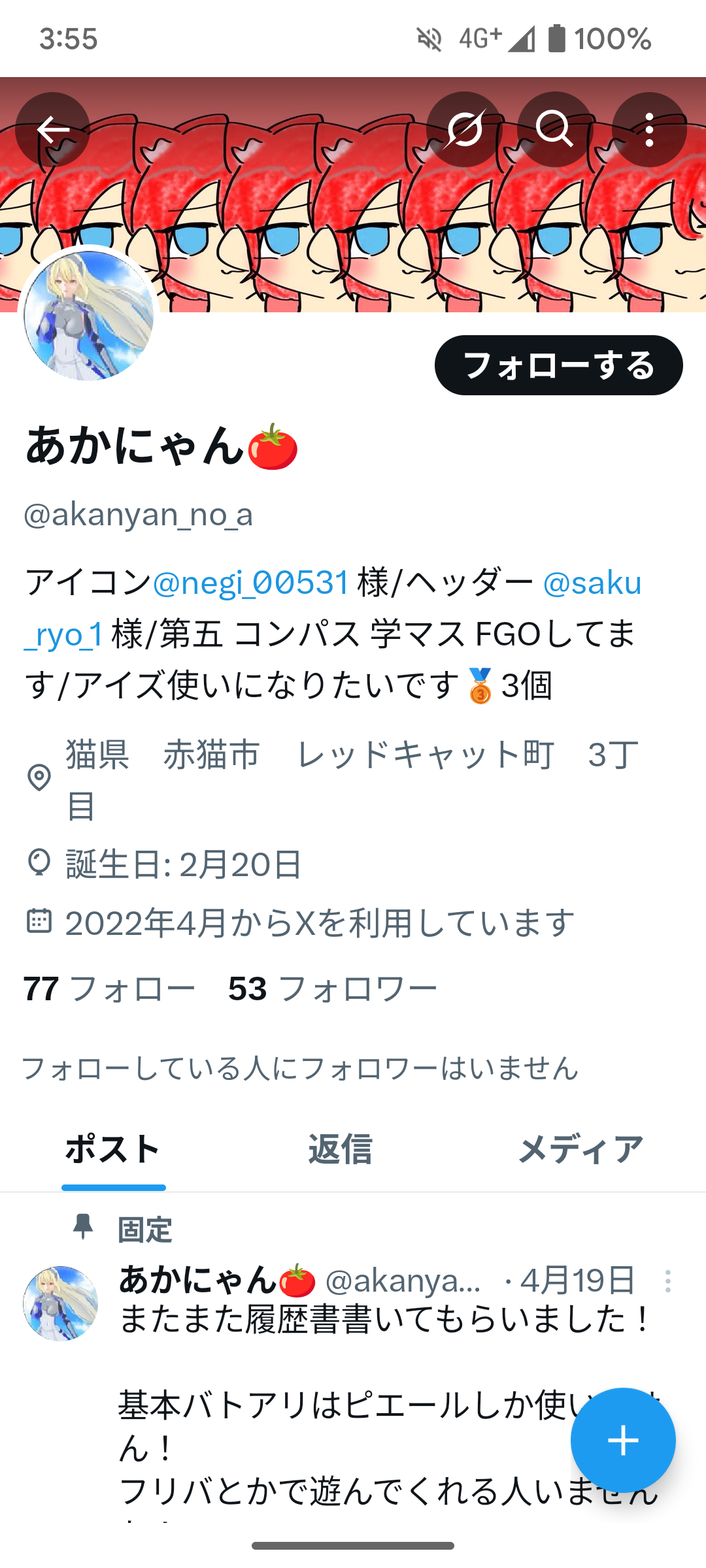Image resolution: width=706 pixels, height=1568 pixels.
Task: Go back using the arrow icon
Action: click(52, 130)
